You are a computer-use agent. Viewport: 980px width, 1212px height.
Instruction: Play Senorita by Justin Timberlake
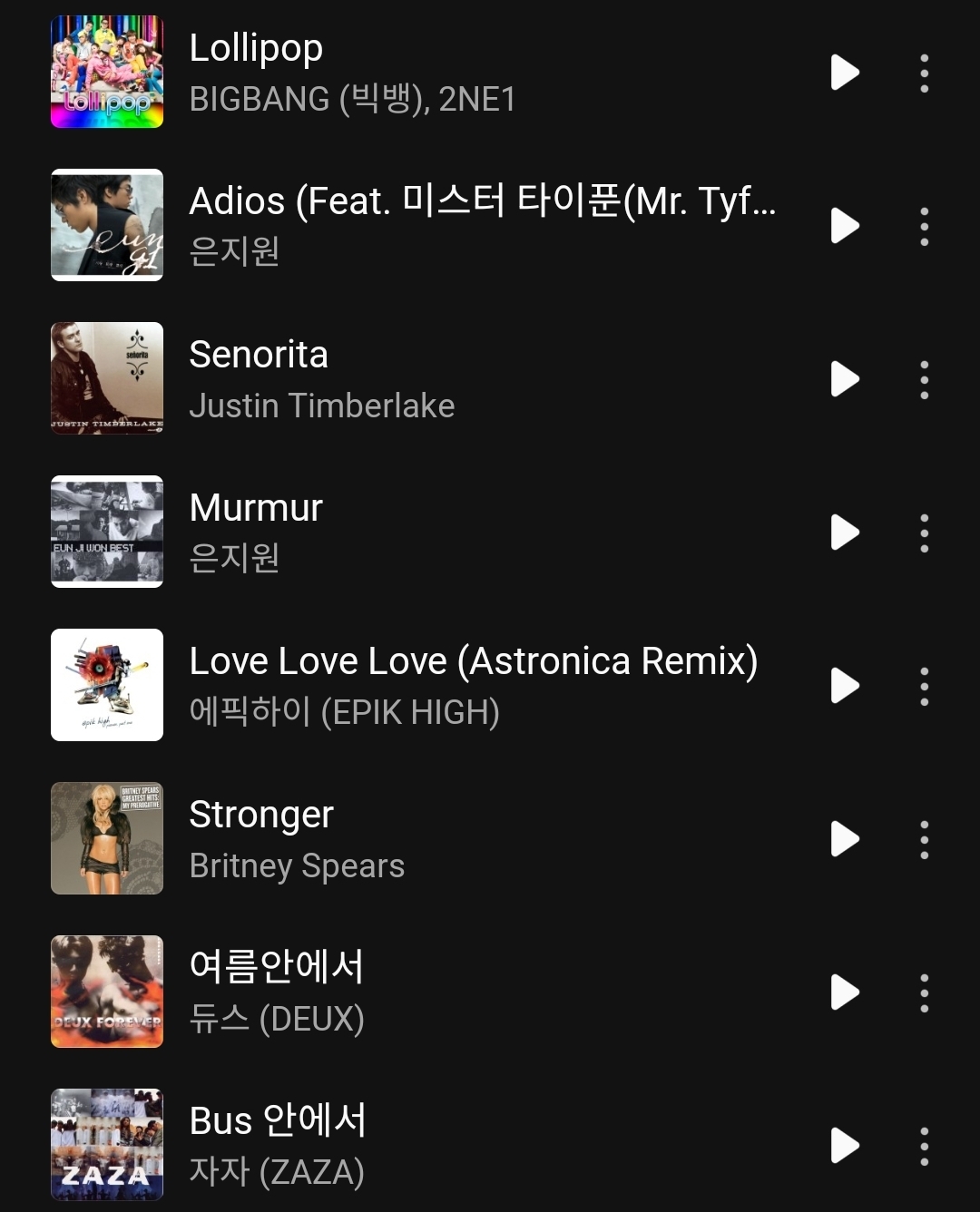[x=845, y=379]
